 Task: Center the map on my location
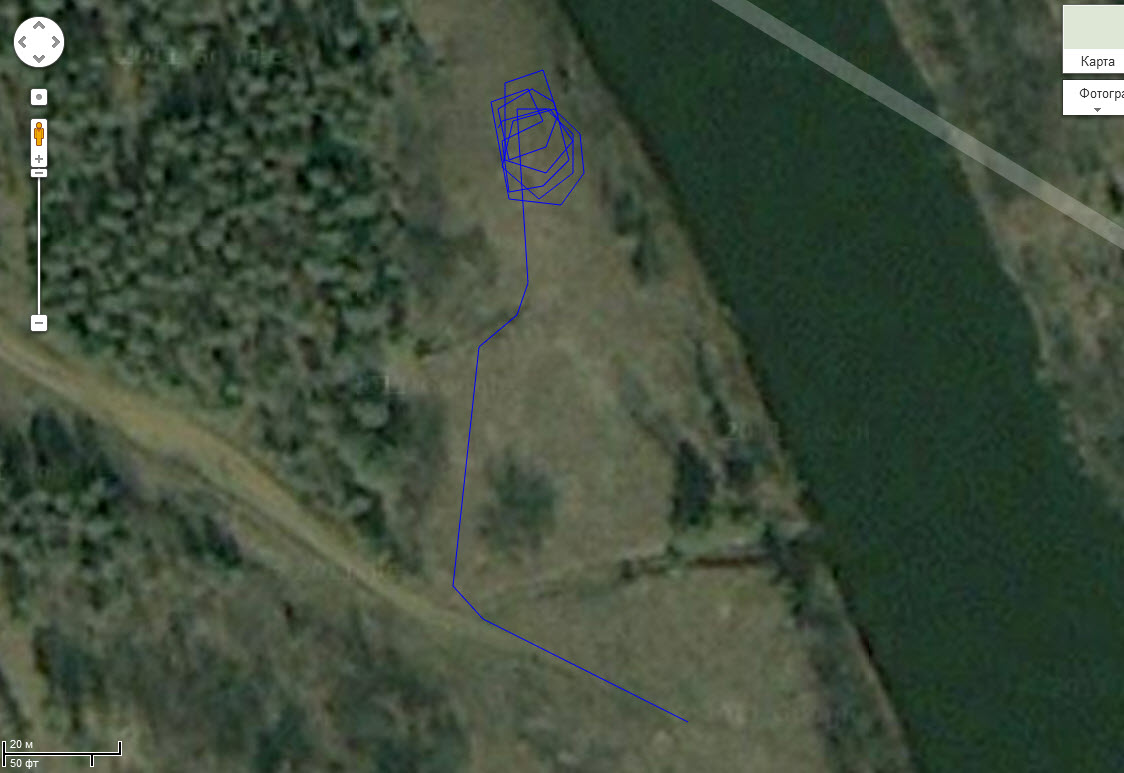(x=39, y=97)
